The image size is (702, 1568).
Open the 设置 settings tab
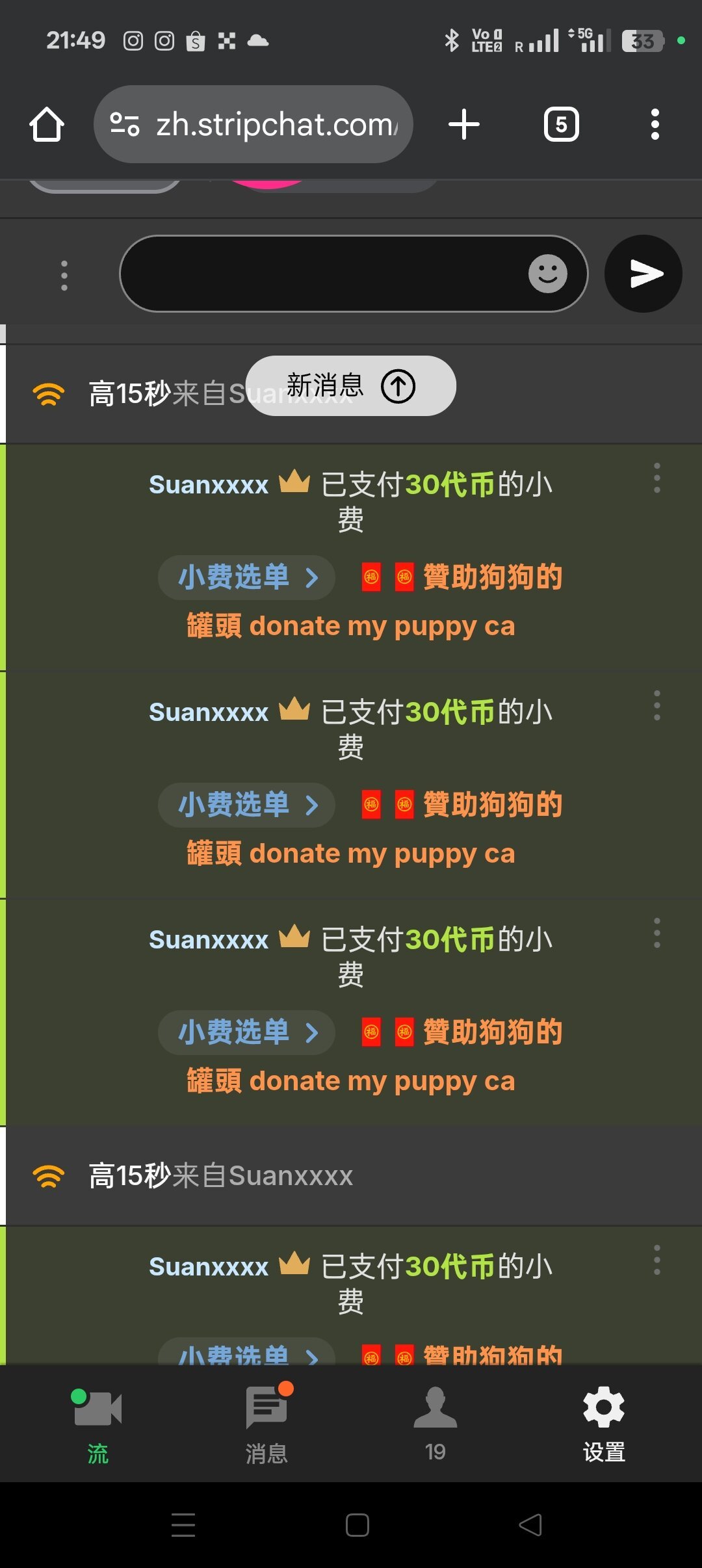point(604,1424)
